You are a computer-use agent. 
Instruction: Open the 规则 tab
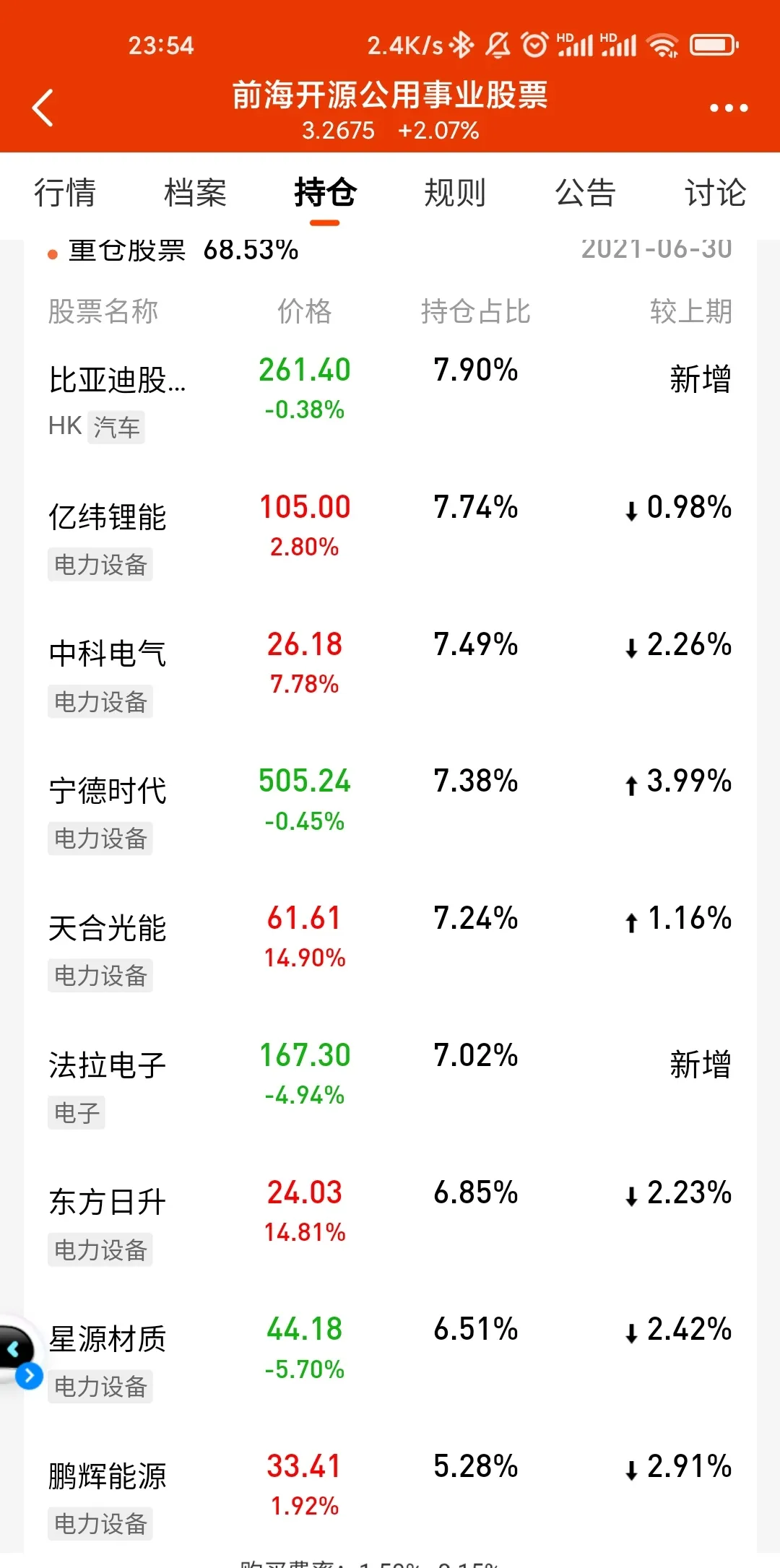[455, 193]
